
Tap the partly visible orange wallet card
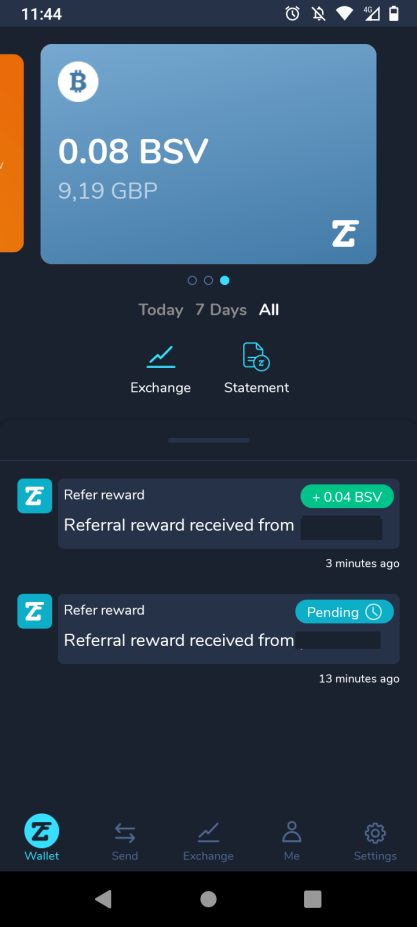point(11,153)
